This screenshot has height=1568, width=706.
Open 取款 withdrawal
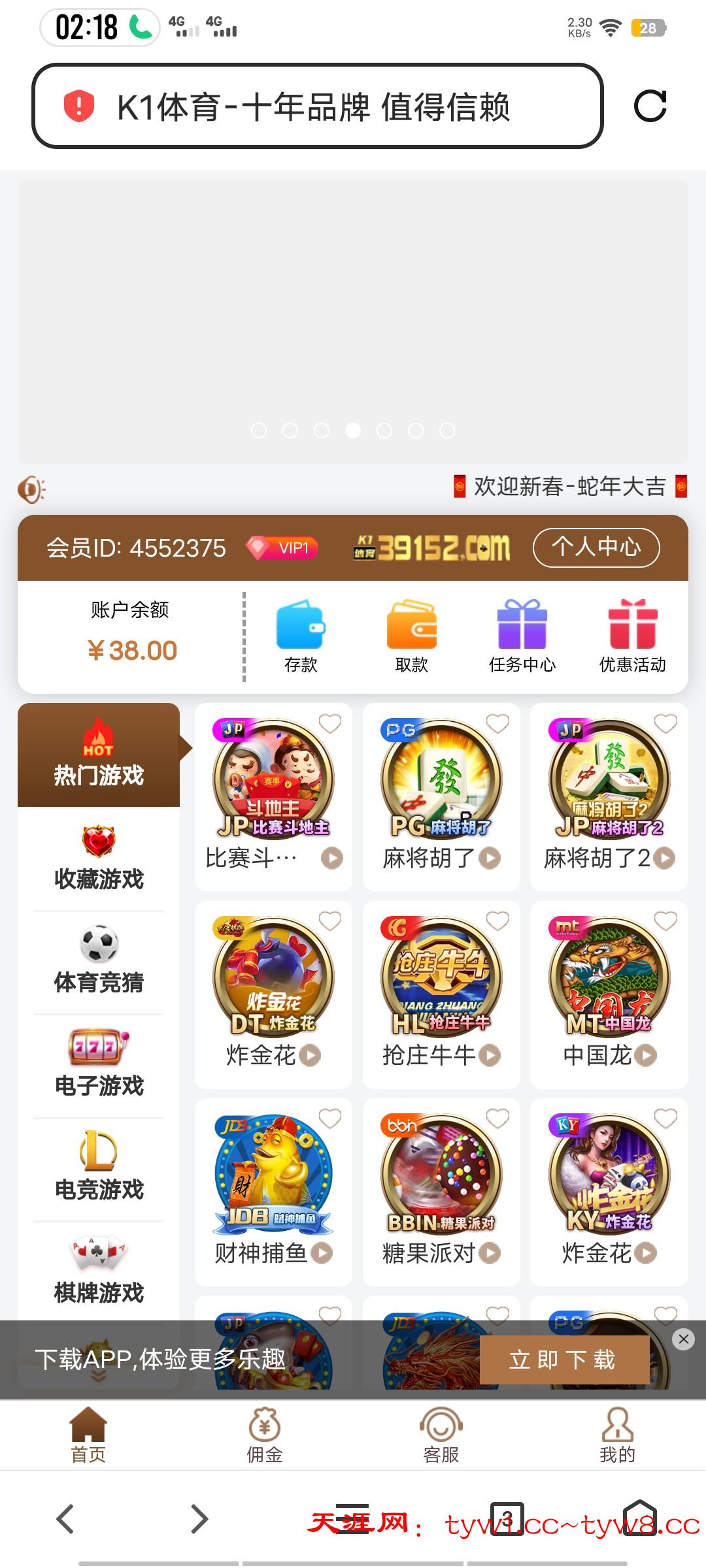click(411, 636)
